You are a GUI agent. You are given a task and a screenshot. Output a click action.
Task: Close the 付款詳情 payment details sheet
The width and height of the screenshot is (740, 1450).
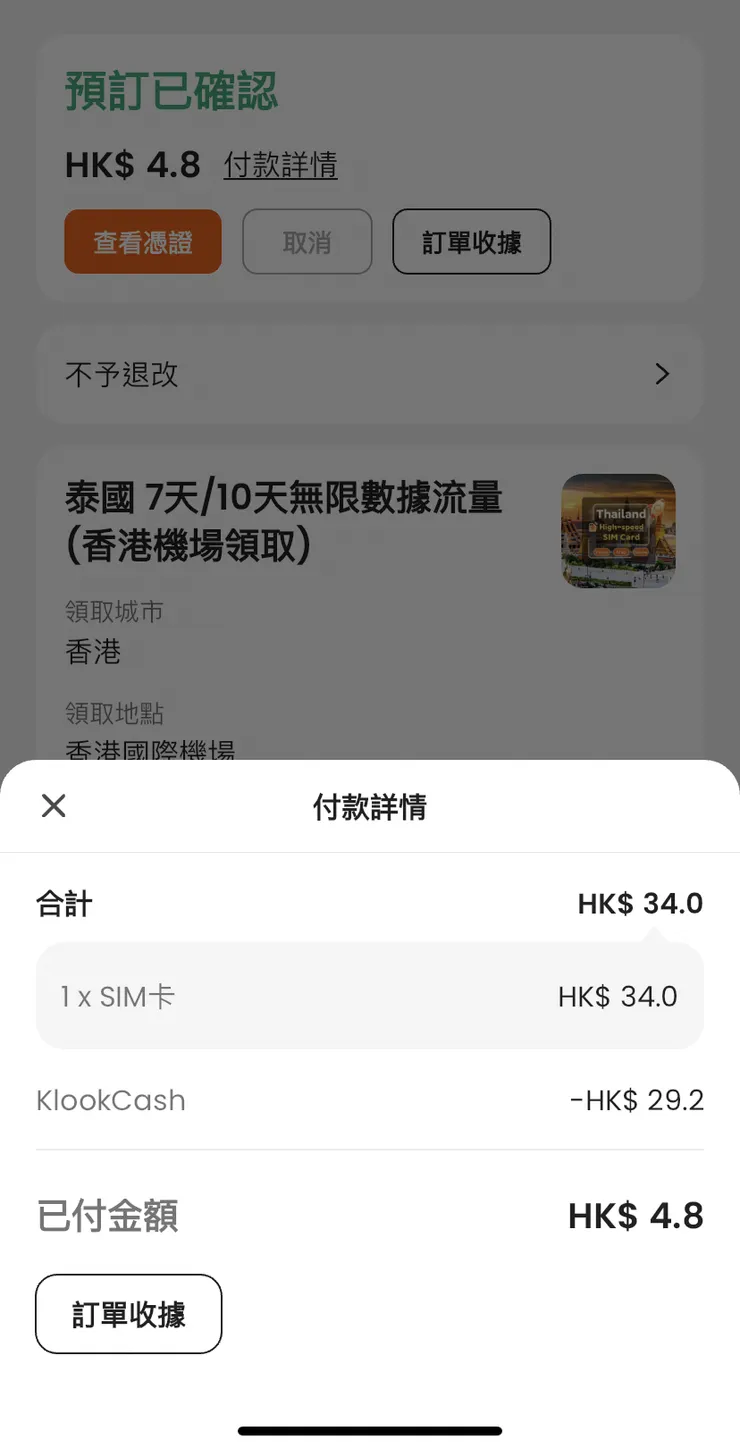[x=53, y=806]
